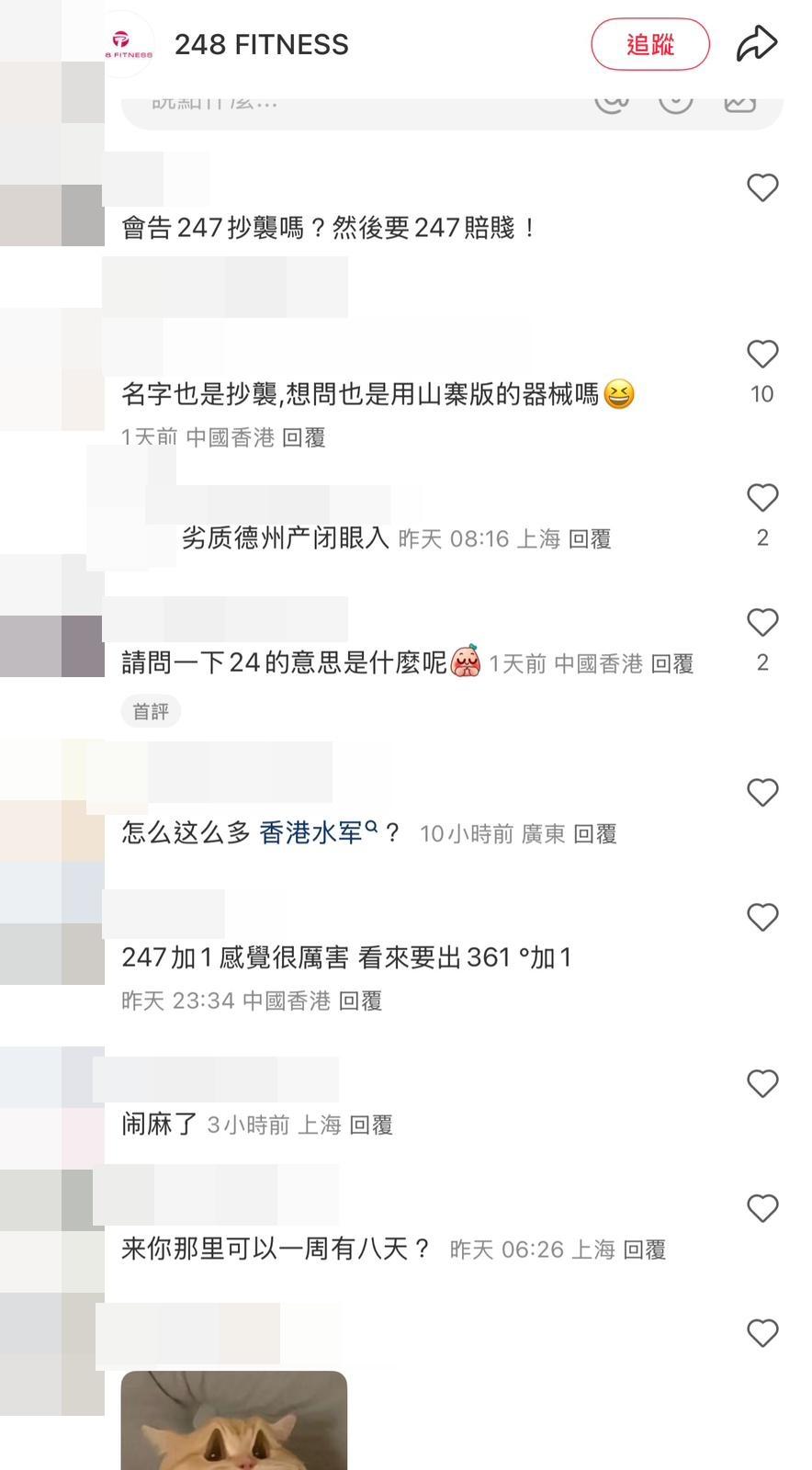Reply to 一周有八天 comment
This screenshot has height=1470, width=812.
tap(644, 1249)
